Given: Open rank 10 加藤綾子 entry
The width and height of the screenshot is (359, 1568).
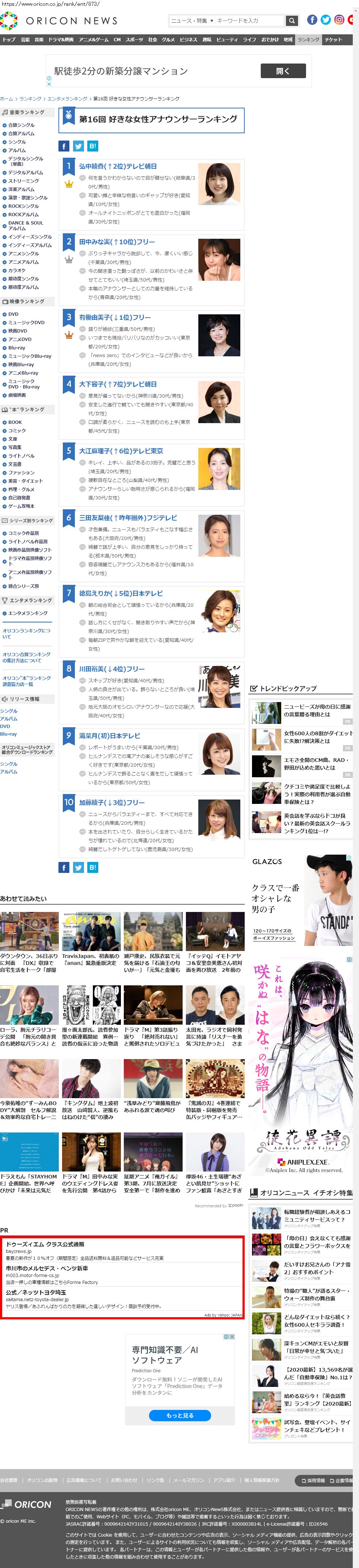Looking at the screenshot, I should tap(111, 802).
